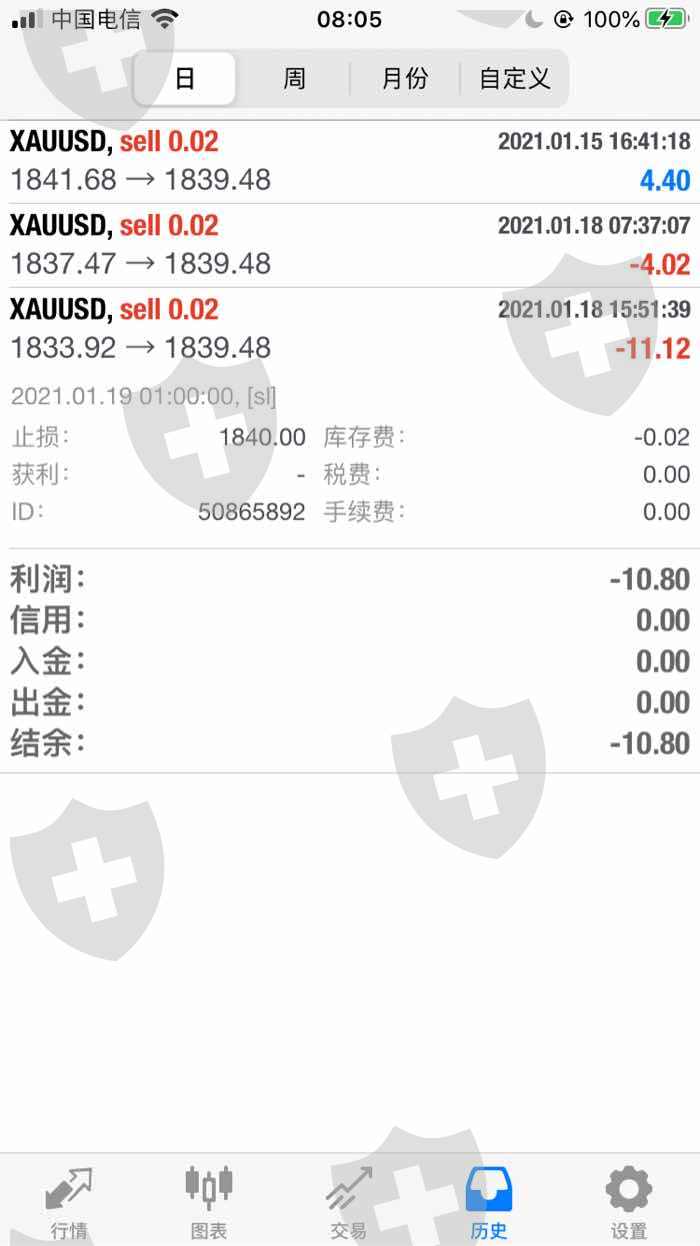This screenshot has width=700, height=1246.
Task: Open the 设置 settings tab
Action: [629, 1202]
